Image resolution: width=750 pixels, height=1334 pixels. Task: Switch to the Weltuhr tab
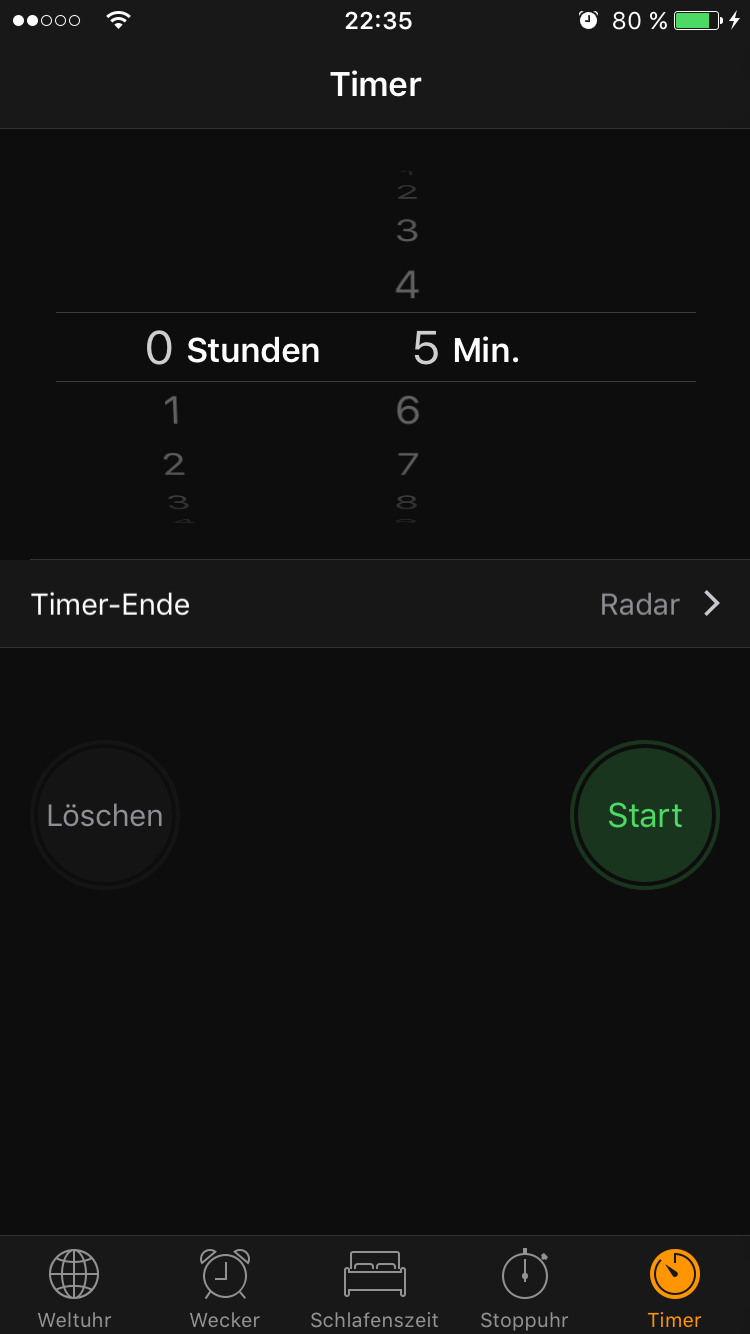pos(75,1289)
